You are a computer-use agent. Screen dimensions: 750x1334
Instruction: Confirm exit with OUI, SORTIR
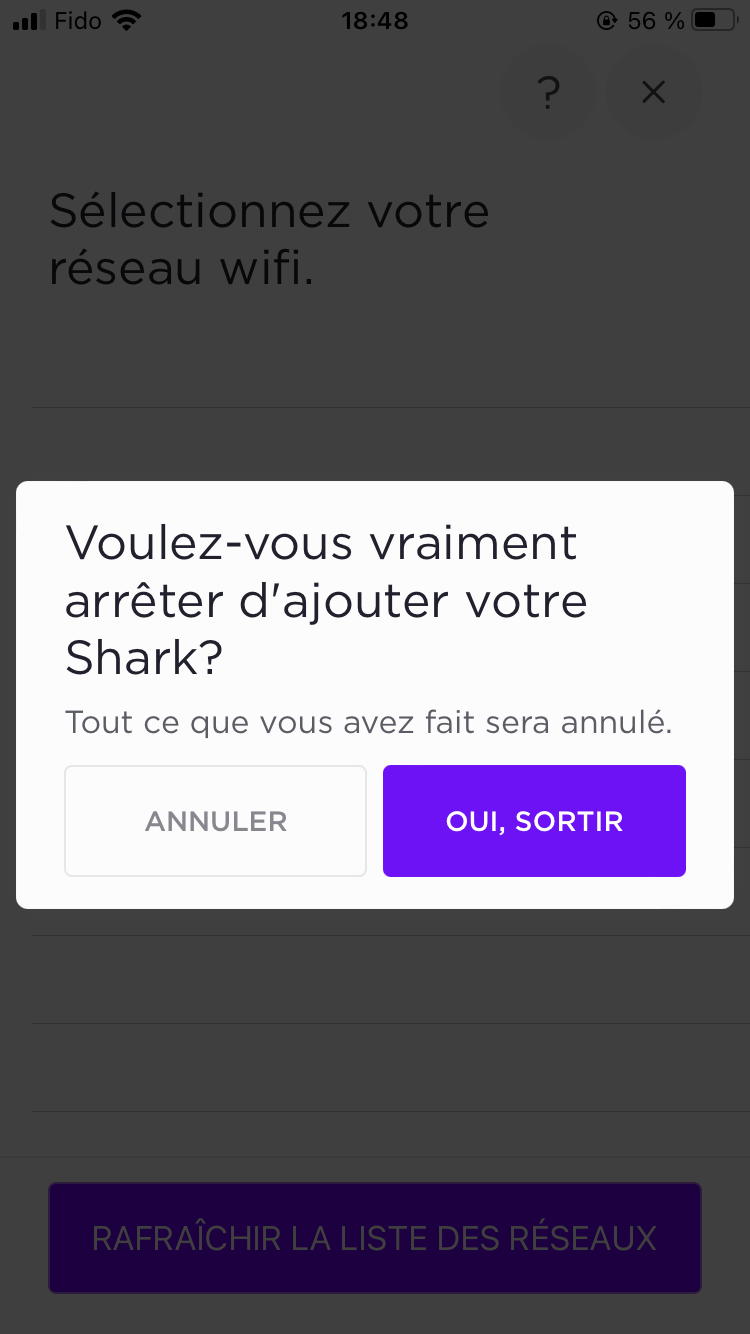click(534, 821)
